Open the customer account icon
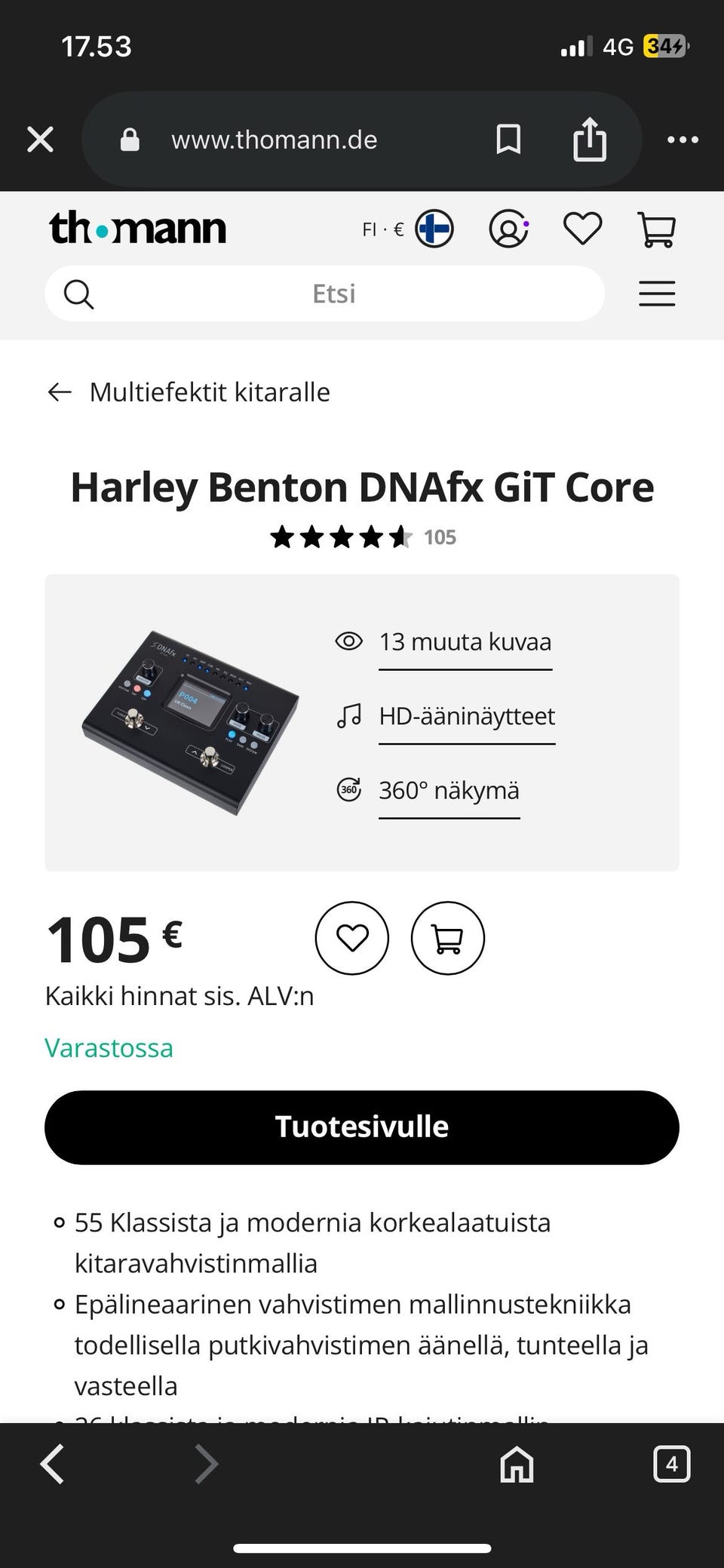 click(x=508, y=229)
